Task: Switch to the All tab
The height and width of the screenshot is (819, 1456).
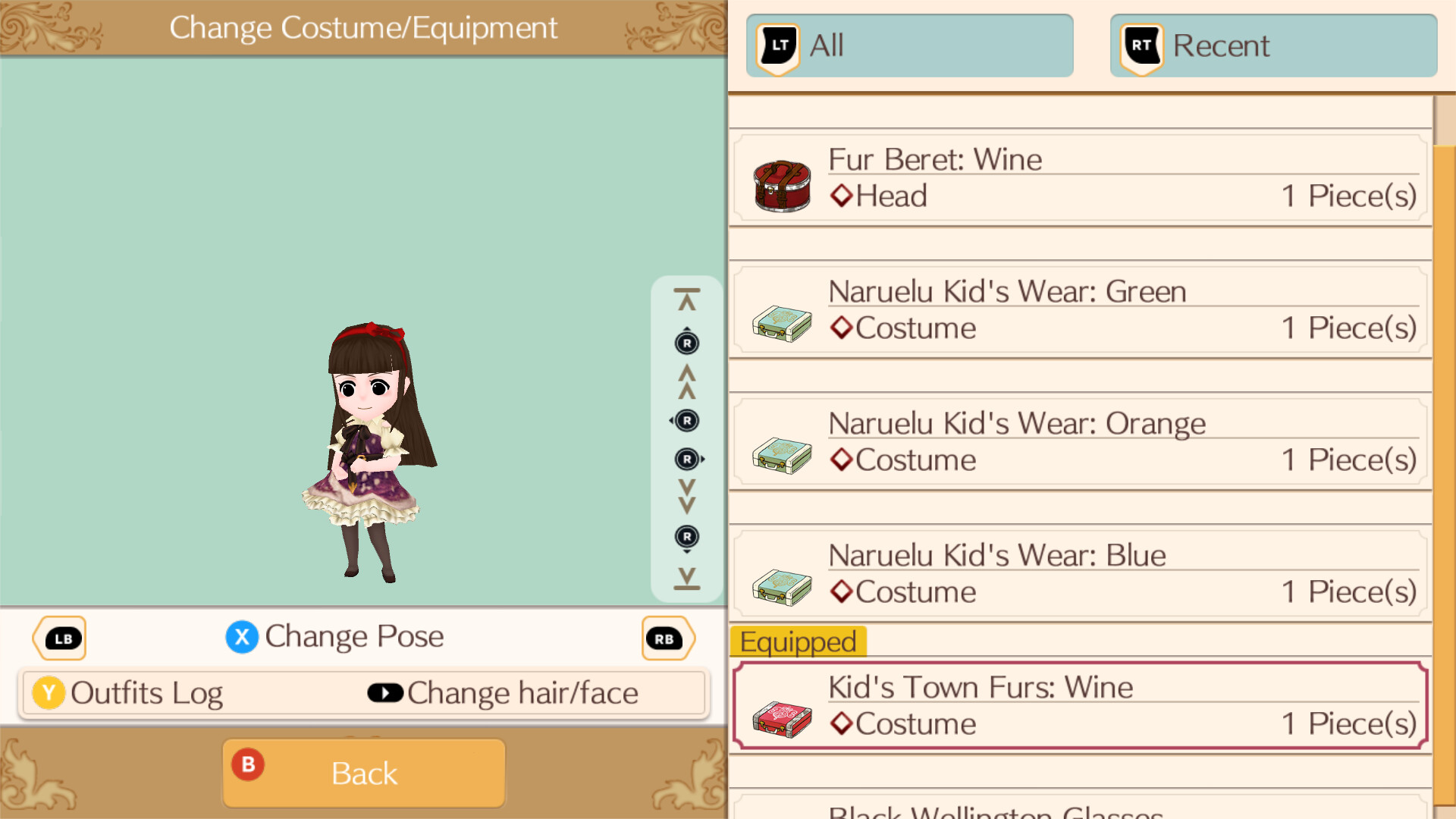Action: tap(908, 45)
